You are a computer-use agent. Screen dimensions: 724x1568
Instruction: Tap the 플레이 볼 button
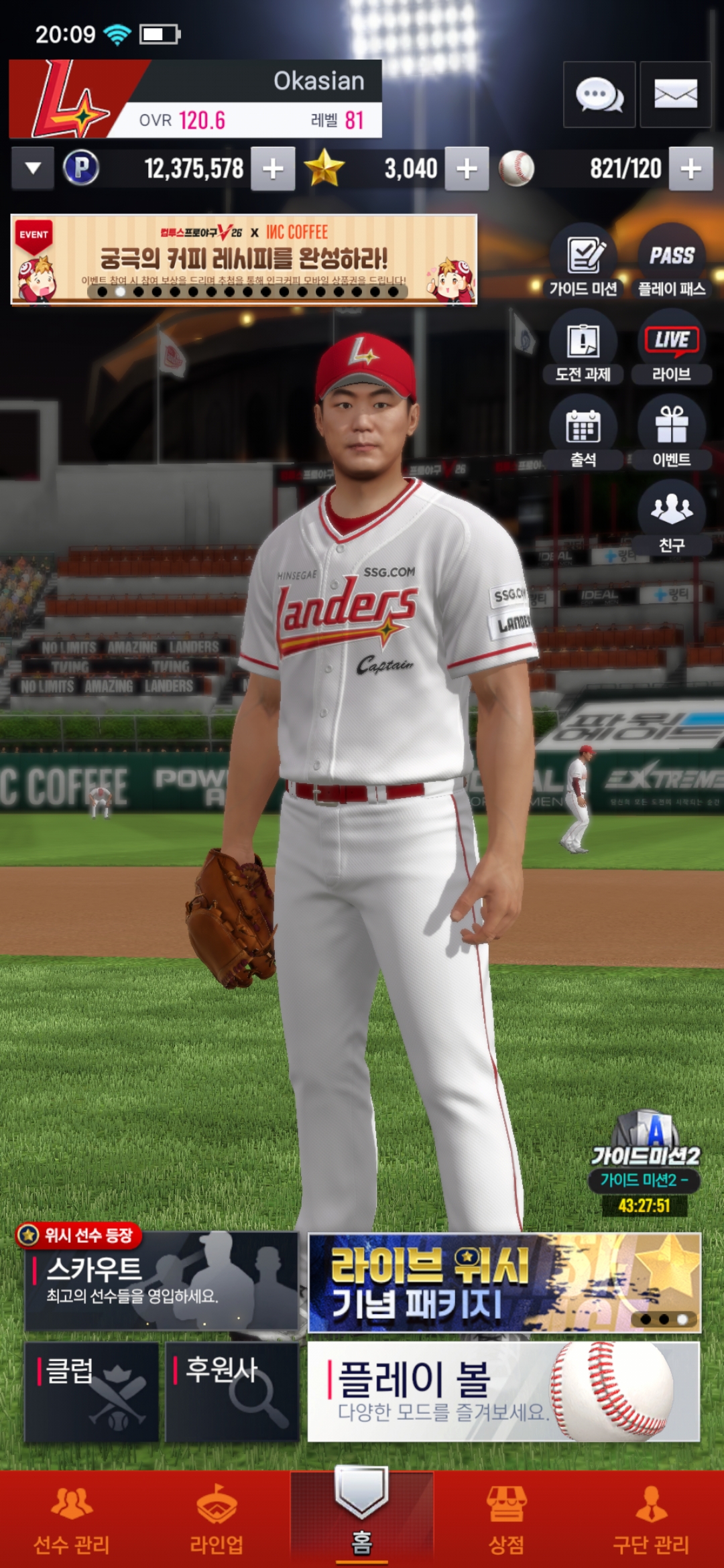click(x=503, y=1391)
